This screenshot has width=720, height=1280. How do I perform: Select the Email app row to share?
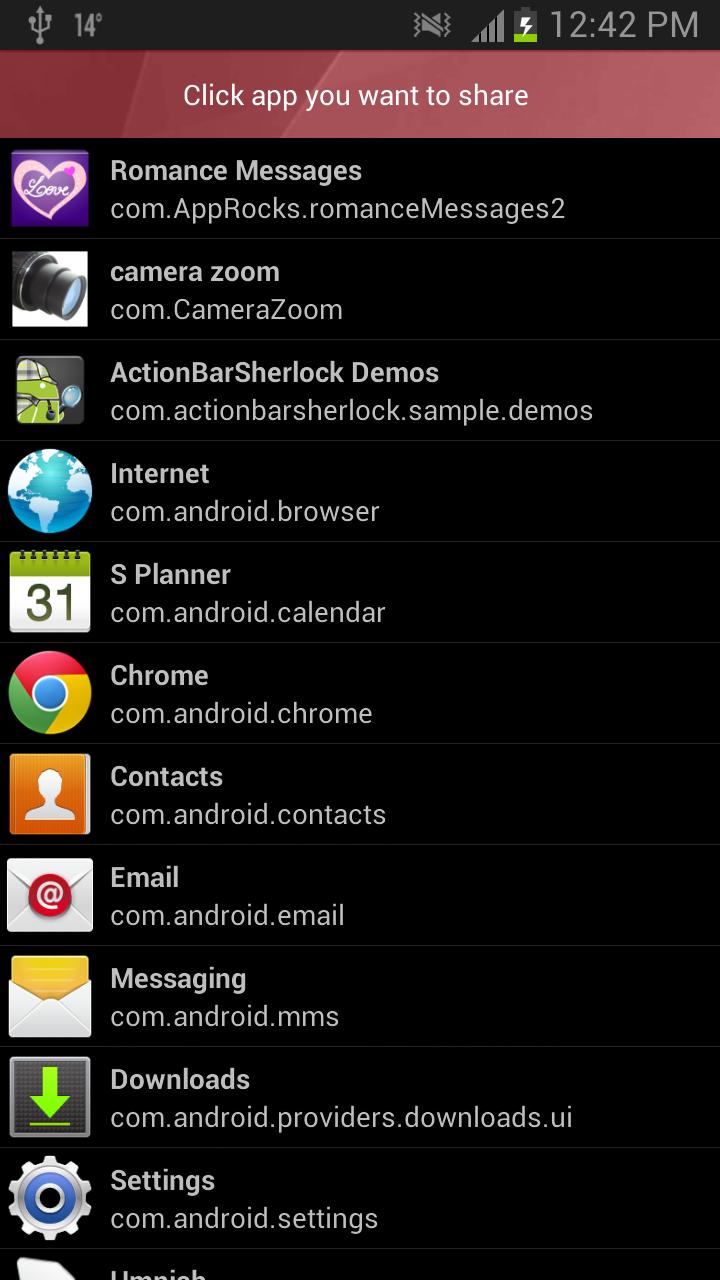360,895
